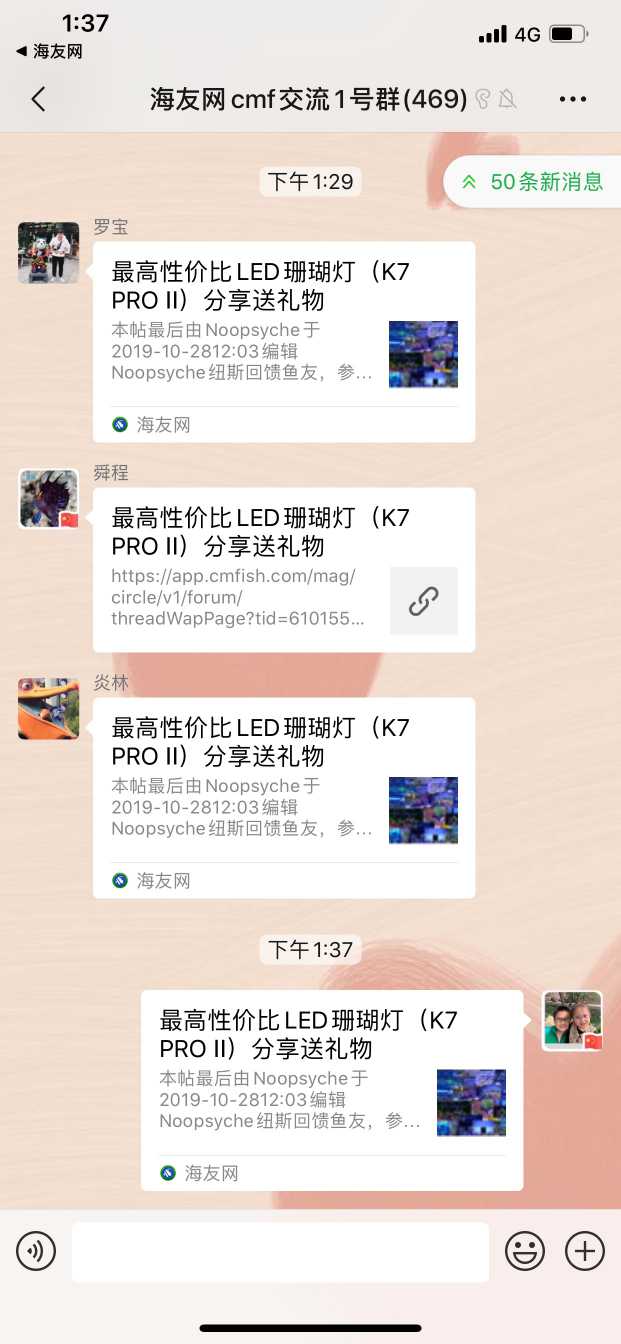
Task: Open 舜程's shared cmfish link card
Action: tap(284, 570)
